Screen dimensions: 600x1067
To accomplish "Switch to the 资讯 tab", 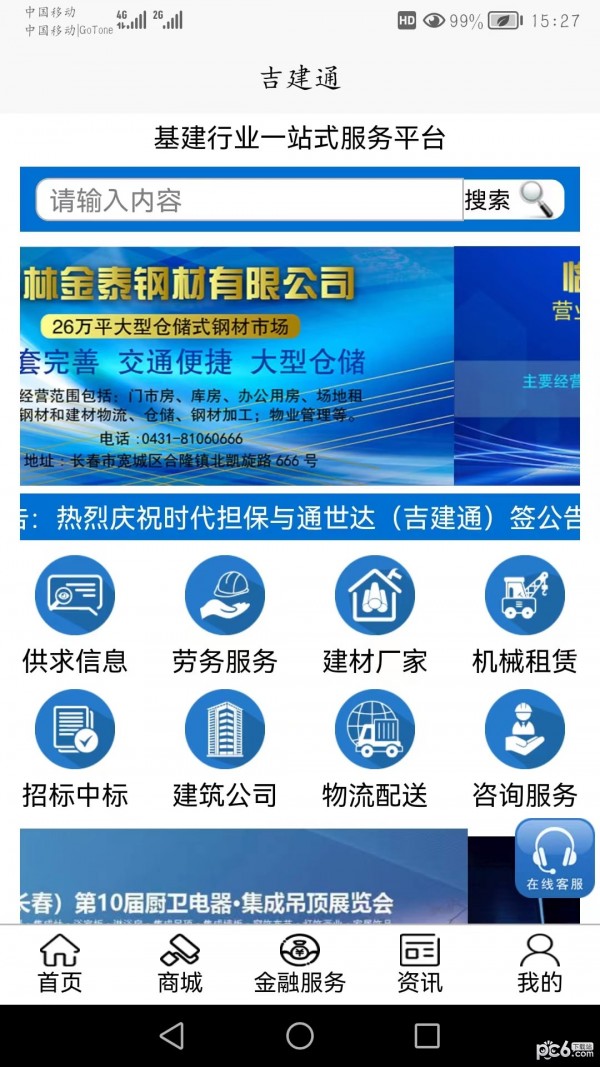I will (x=420, y=964).
